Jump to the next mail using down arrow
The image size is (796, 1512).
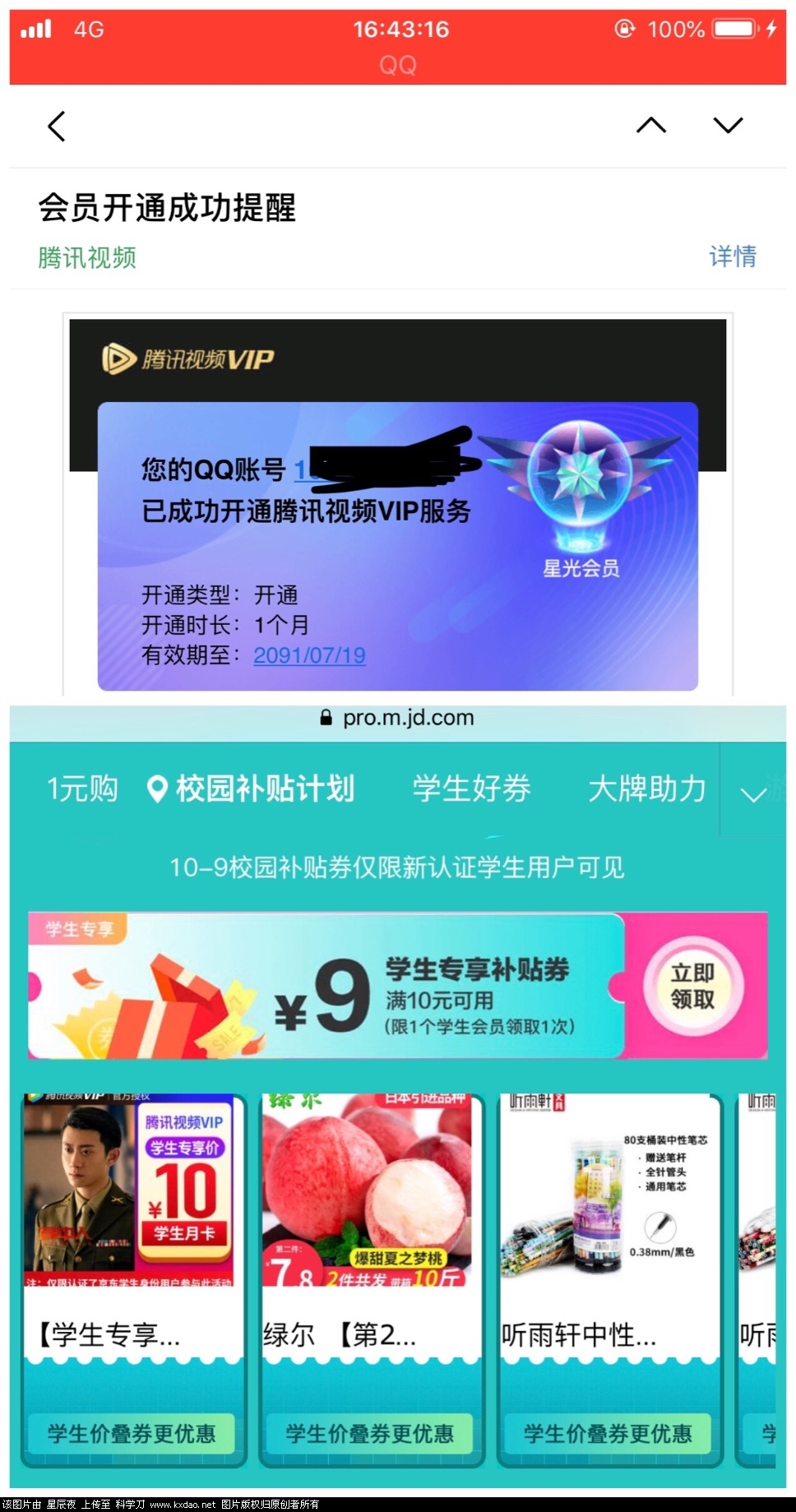click(728, 125)
